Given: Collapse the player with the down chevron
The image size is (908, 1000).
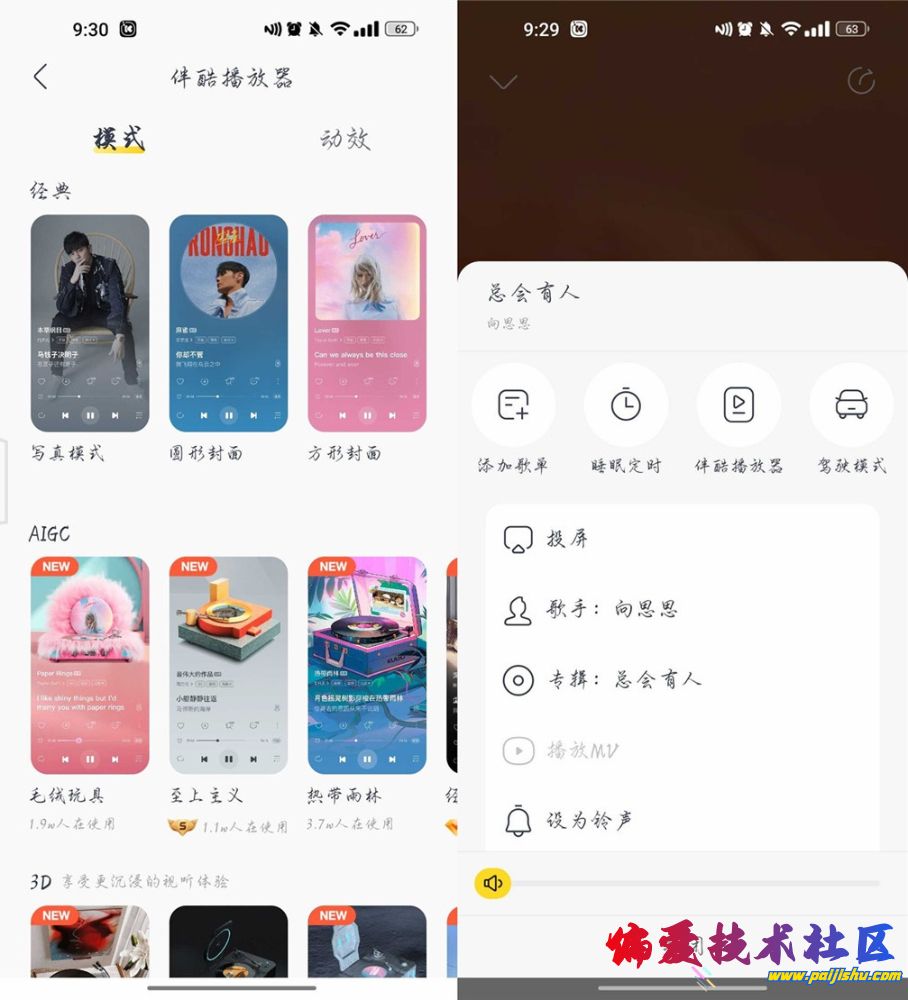Looking at the screenshot, I should (x=503, y=81).
